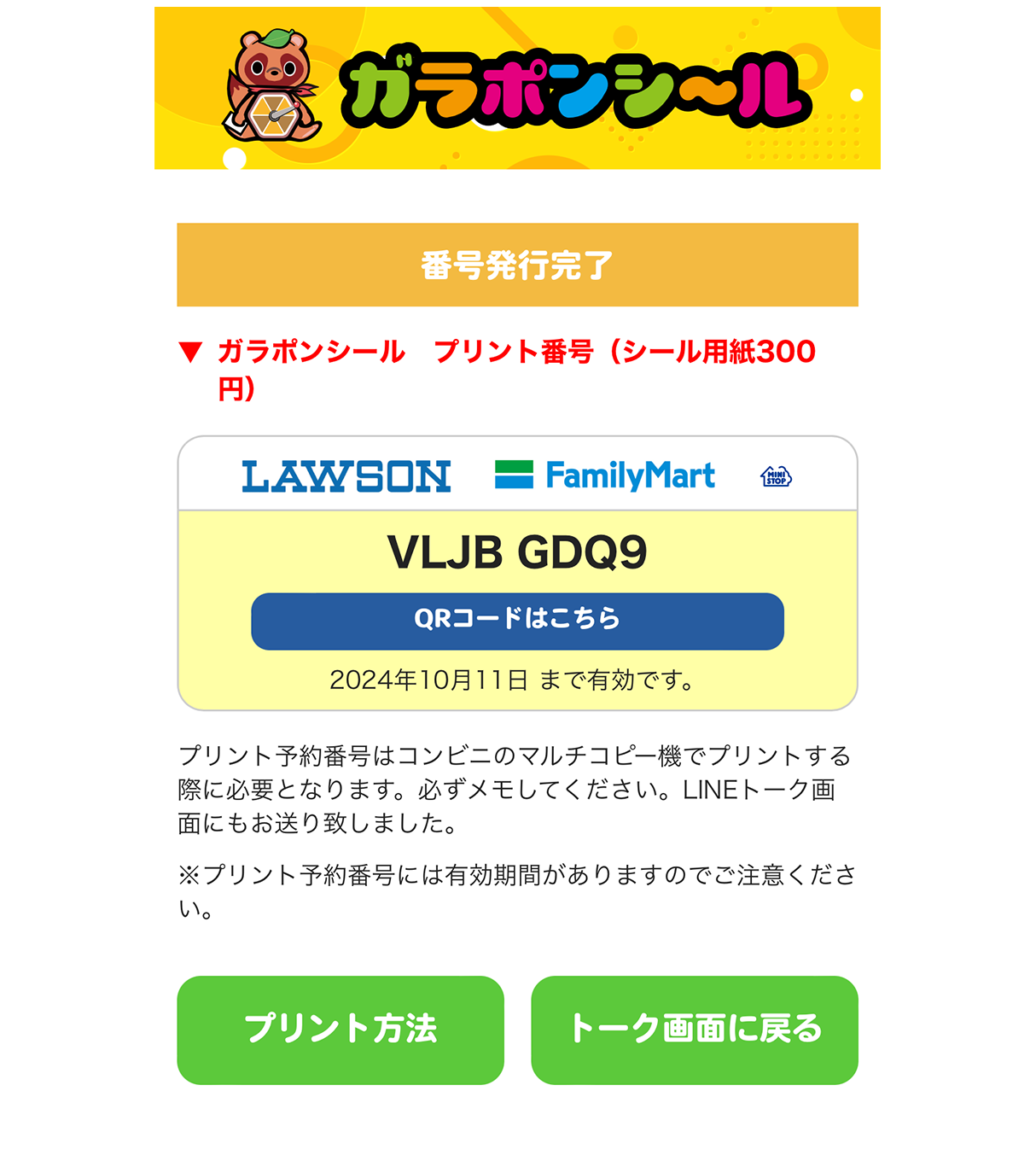Screen dimensions: 1036x1161
Task: Open the QRコードはこちら button
Action: [517, 621]
